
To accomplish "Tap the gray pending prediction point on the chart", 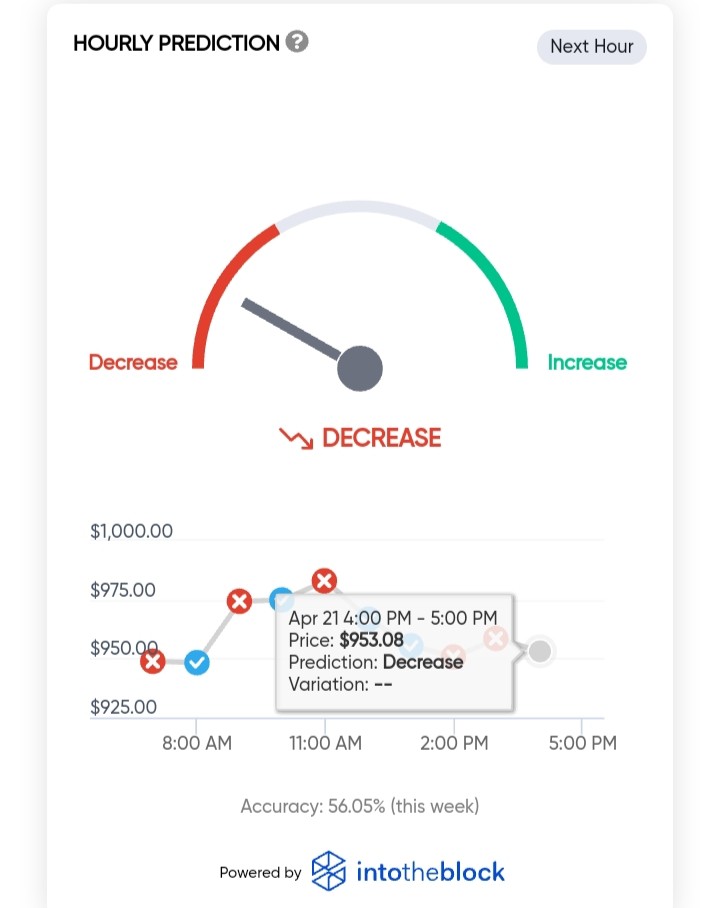I will (x=540, y=651).
